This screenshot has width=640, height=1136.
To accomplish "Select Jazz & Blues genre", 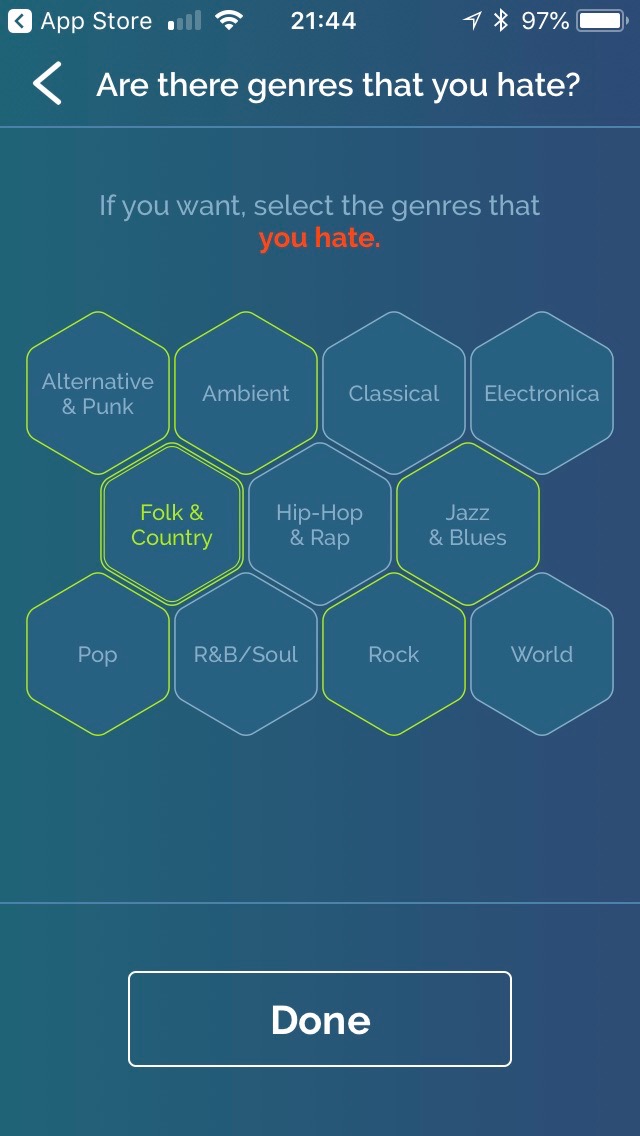I will 468,524.
